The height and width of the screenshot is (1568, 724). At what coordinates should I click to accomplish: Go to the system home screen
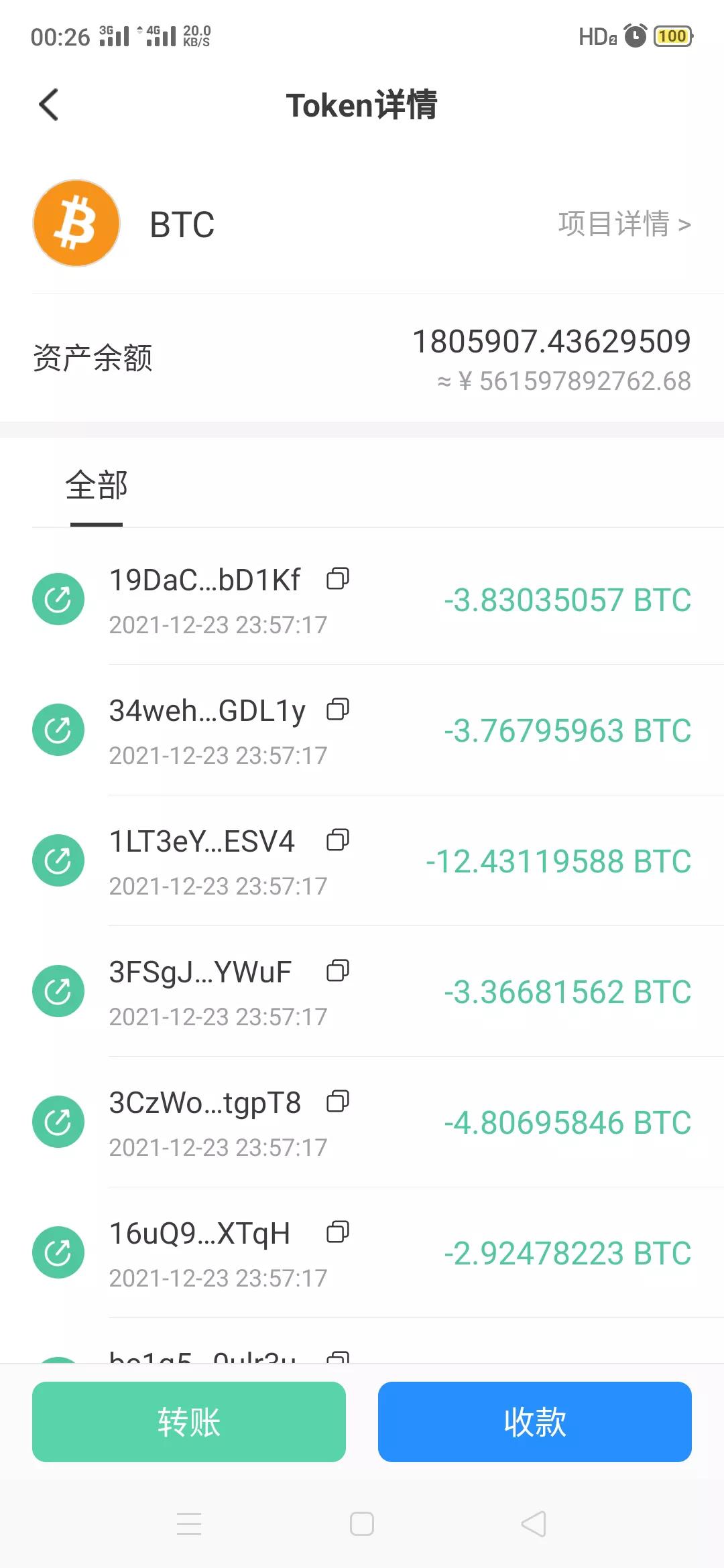click(x=362, y=1524)
